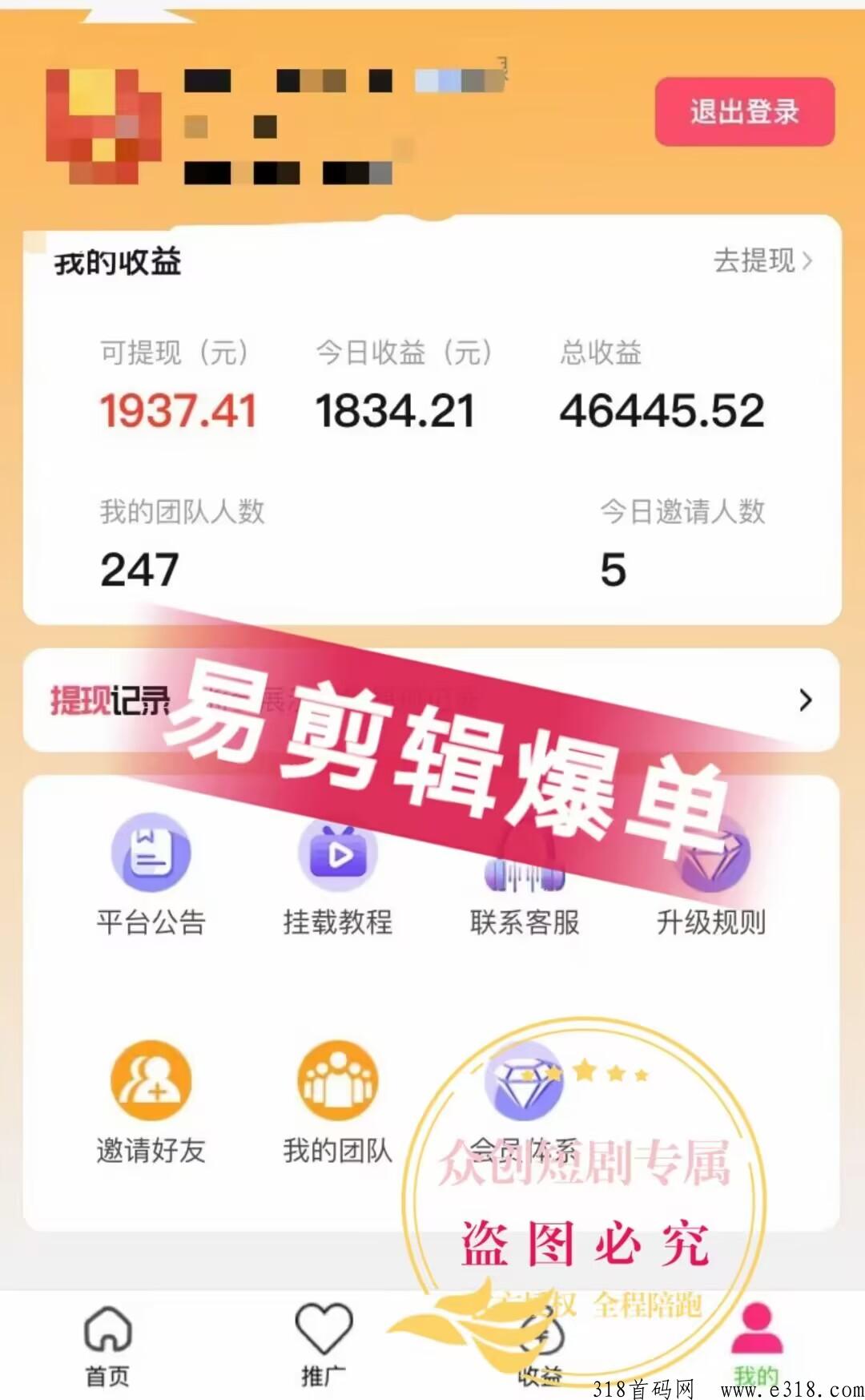The height and width of the screenshot is (1400, 865).
Task: Open 平台公告 announcements
Action: tap(151, 874)
